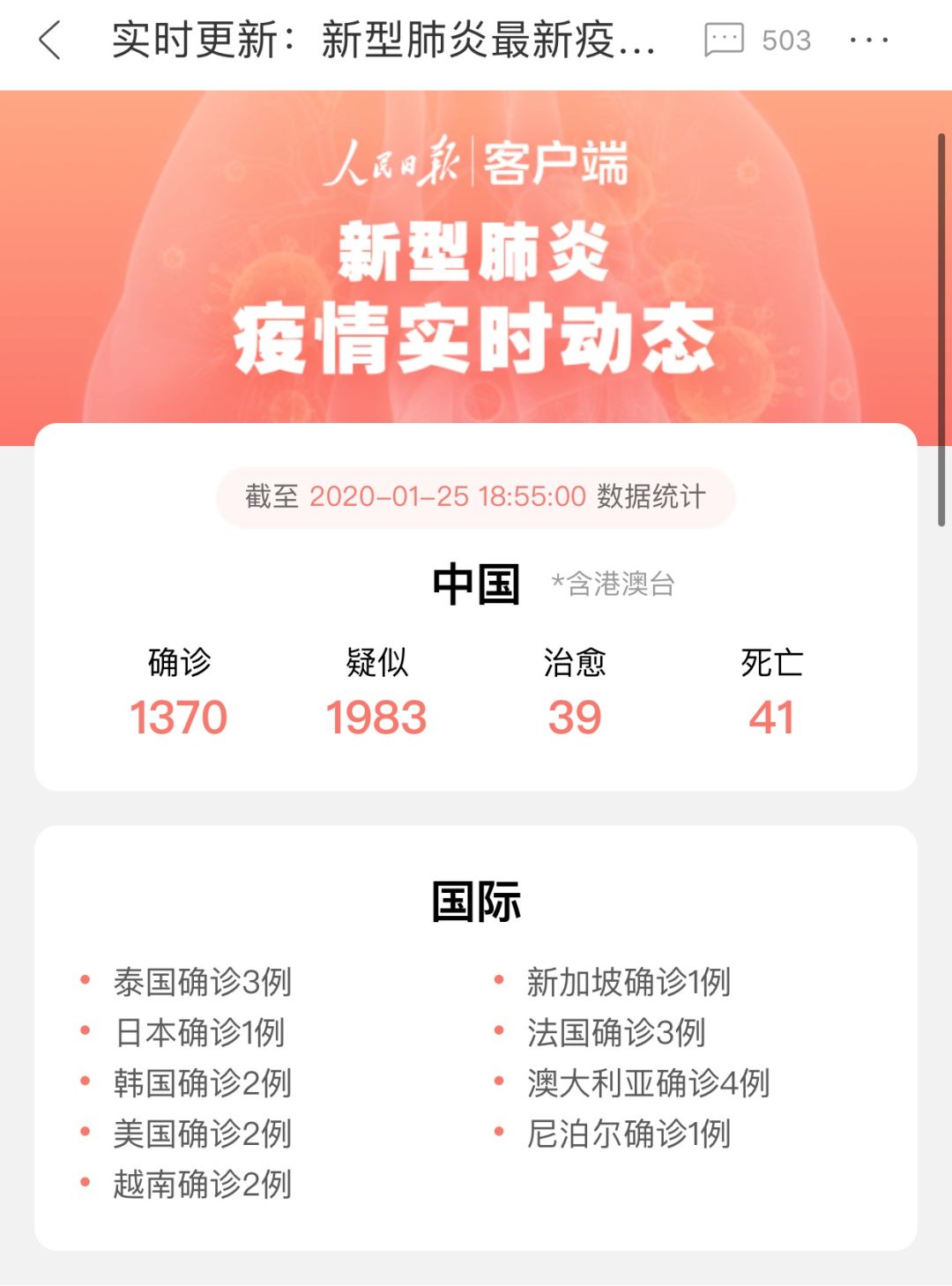Open the 503 comments
The height and width of the screenshot is (1286, 952).
(757, 41)
